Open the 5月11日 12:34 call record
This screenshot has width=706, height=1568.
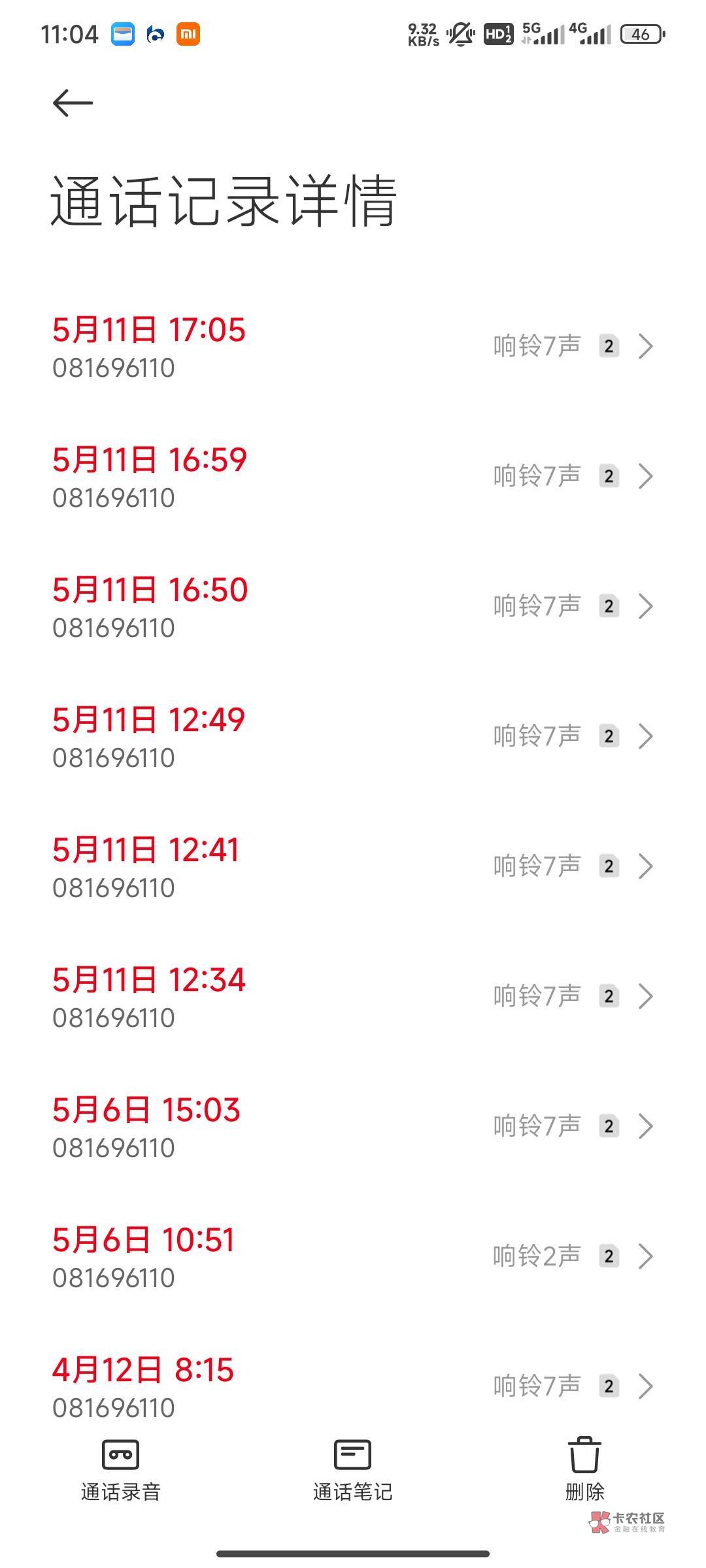353,997
